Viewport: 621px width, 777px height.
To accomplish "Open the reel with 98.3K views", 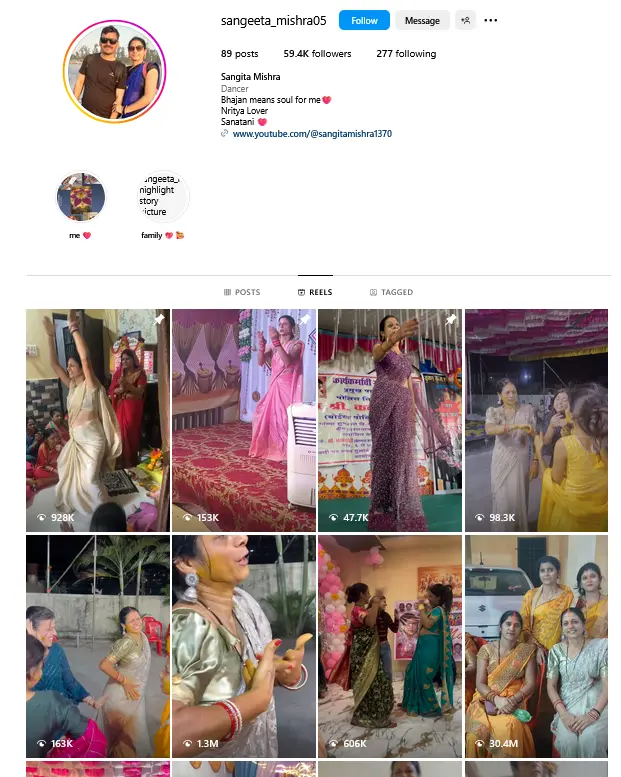I will point(536,420).
